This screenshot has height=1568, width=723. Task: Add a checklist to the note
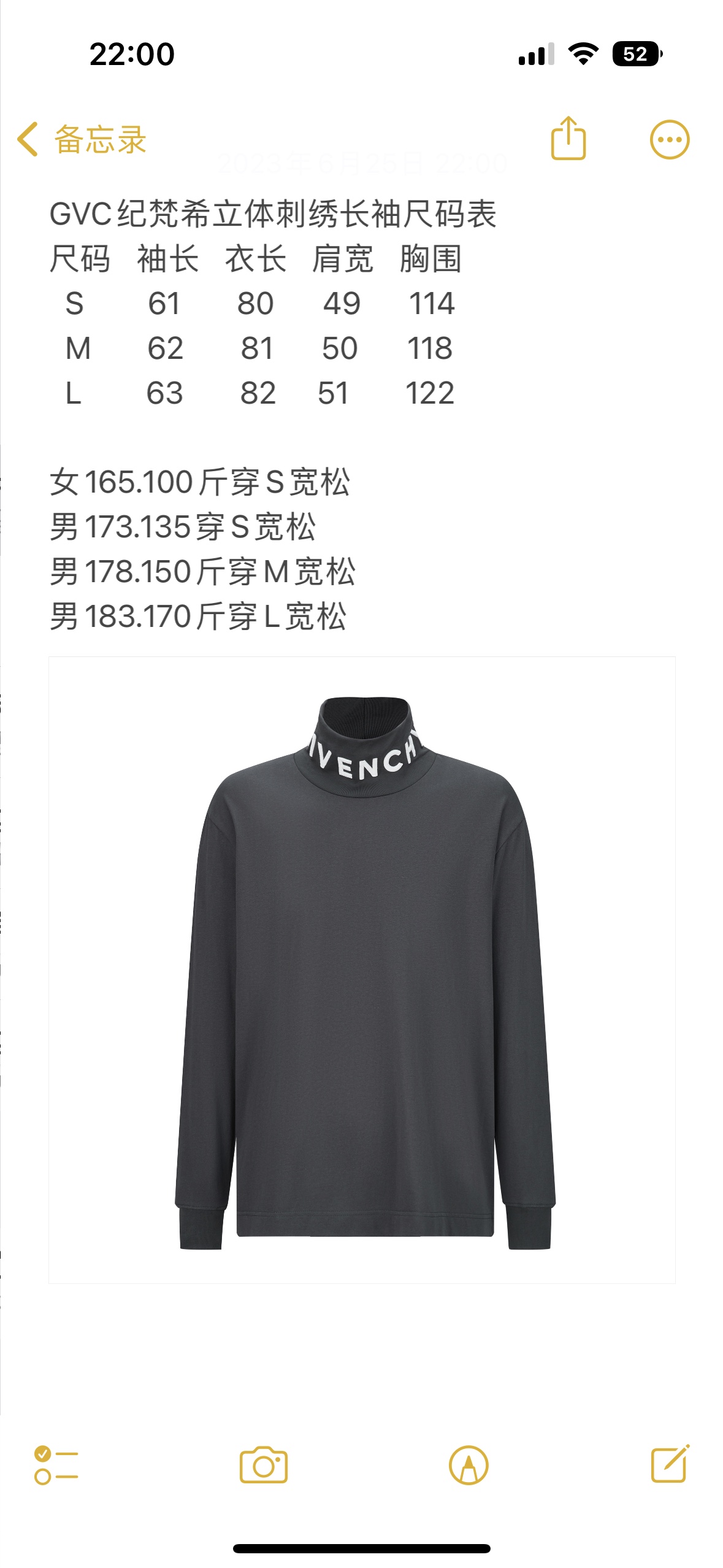(x=56, y=1466)
